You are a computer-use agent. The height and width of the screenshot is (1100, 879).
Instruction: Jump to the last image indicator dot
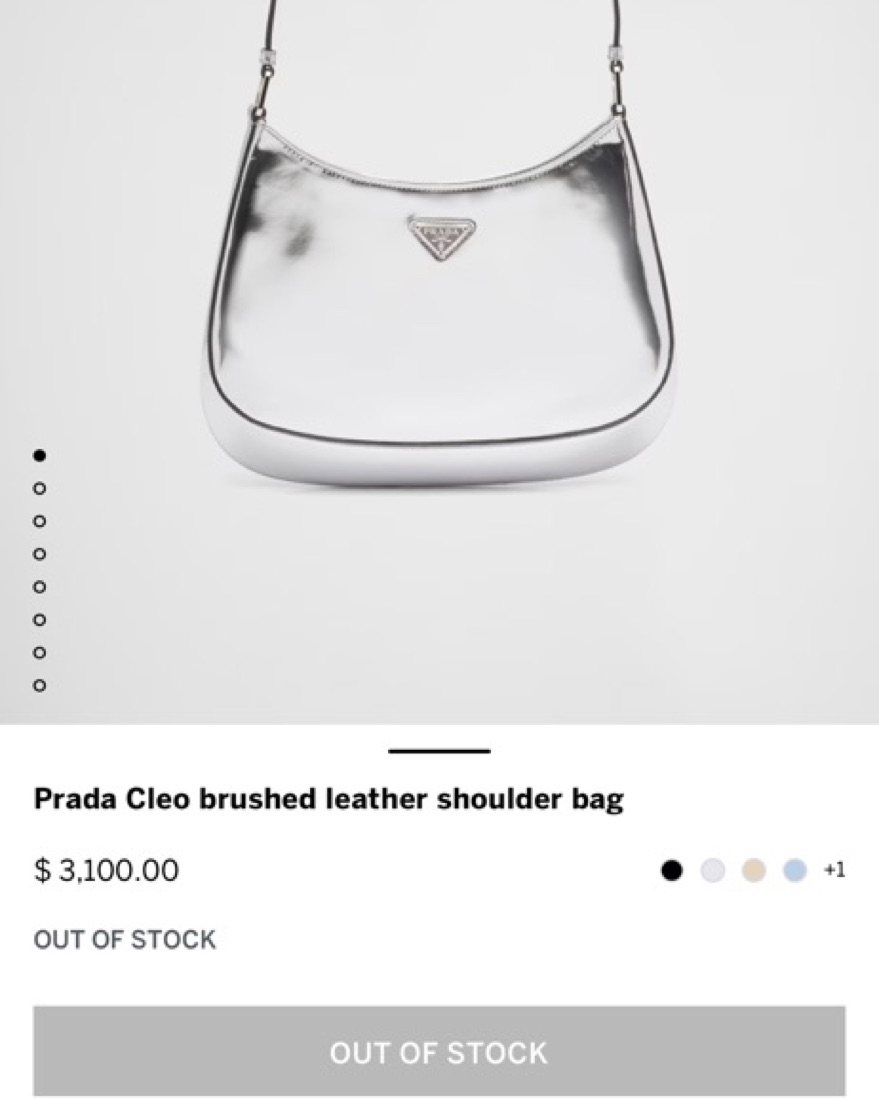[40, 685]
